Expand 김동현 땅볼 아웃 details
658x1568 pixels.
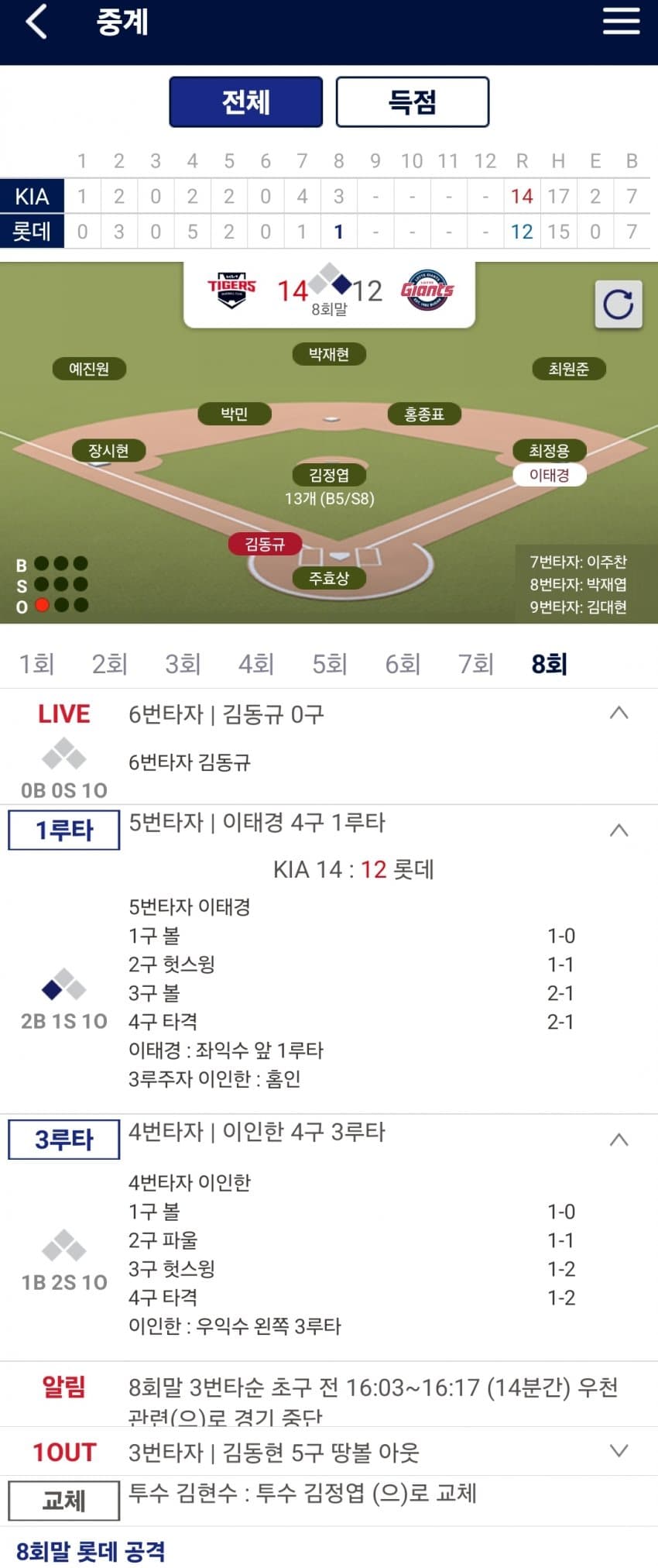[x=619, y=1451]
